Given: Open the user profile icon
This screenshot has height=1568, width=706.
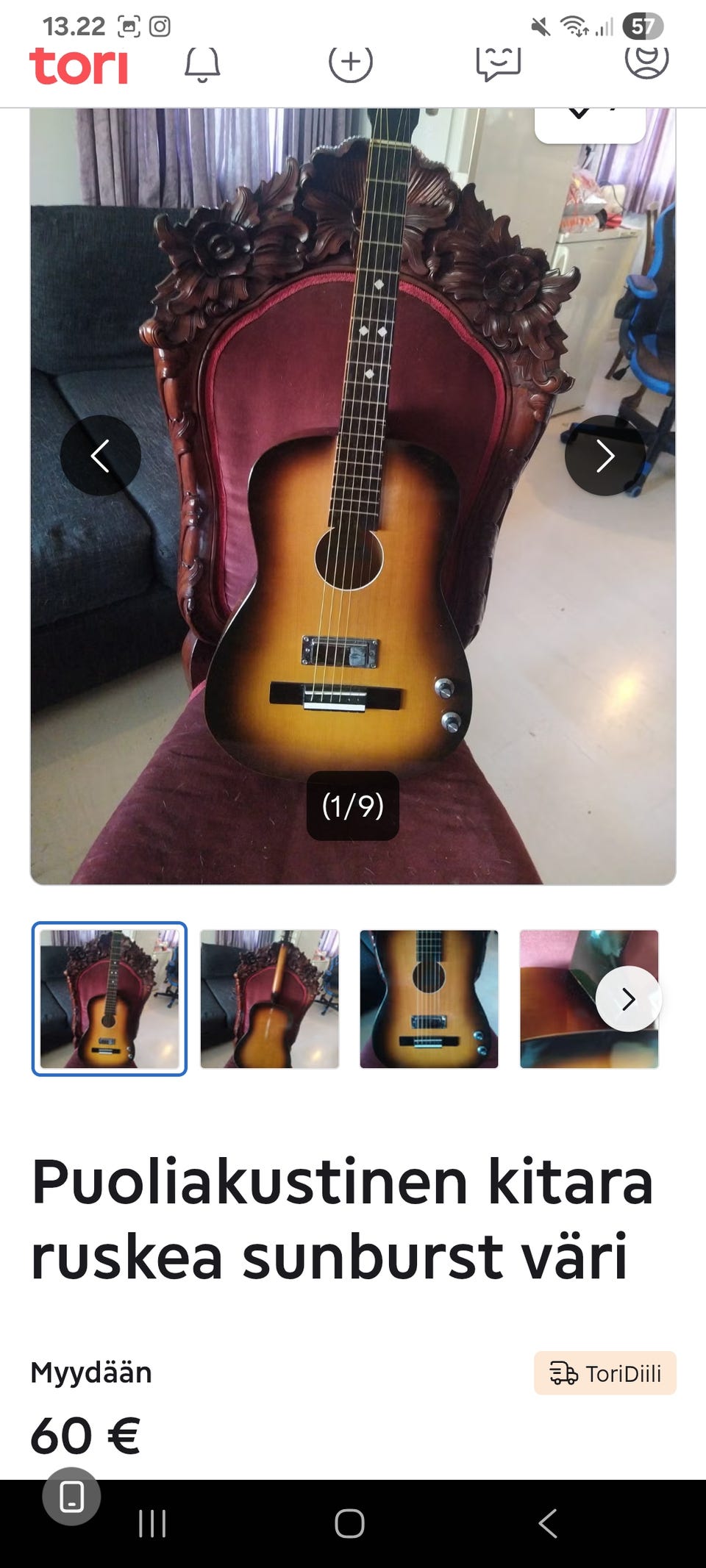Looking at the screenshot, I should 646,60.
